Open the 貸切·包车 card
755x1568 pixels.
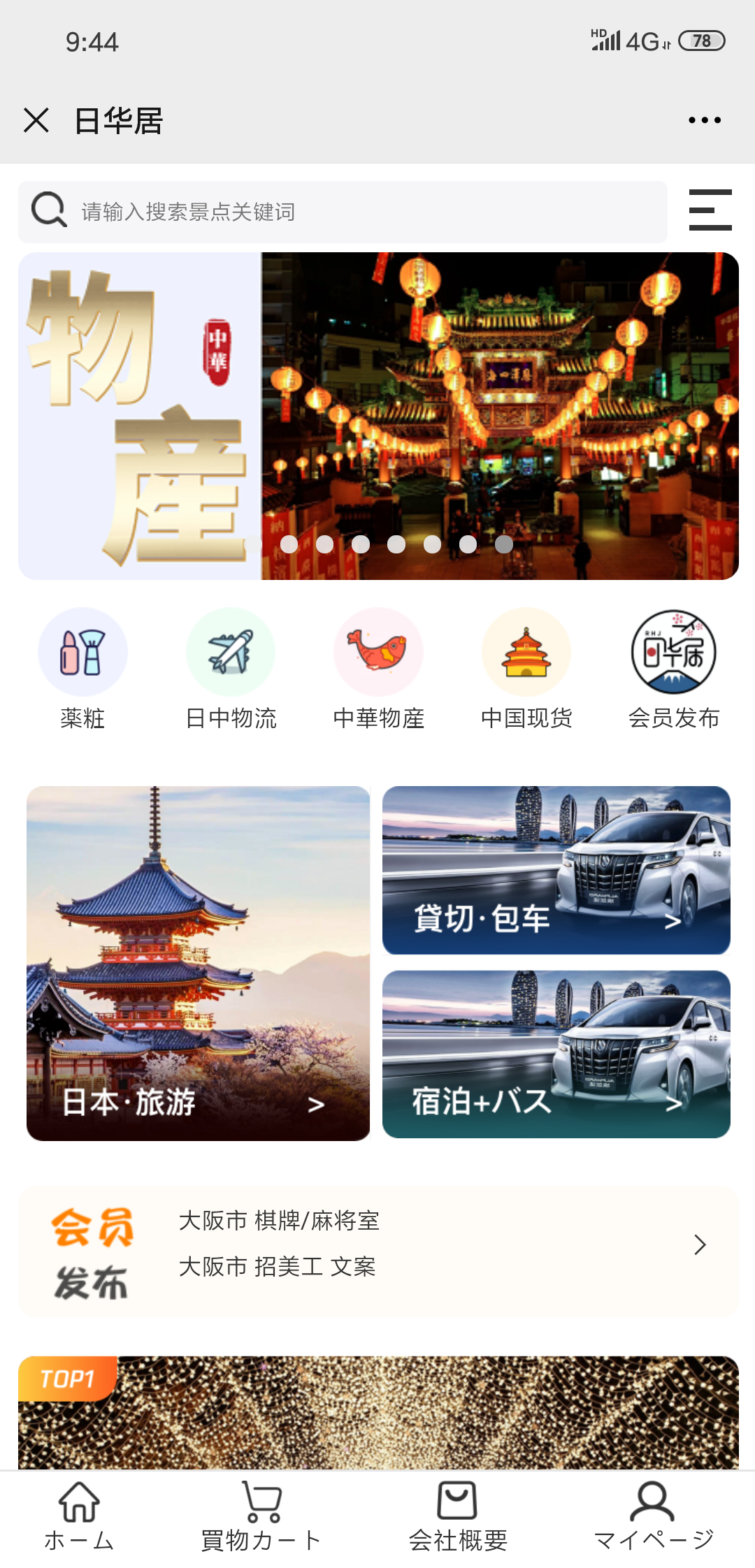coord(556,870)
